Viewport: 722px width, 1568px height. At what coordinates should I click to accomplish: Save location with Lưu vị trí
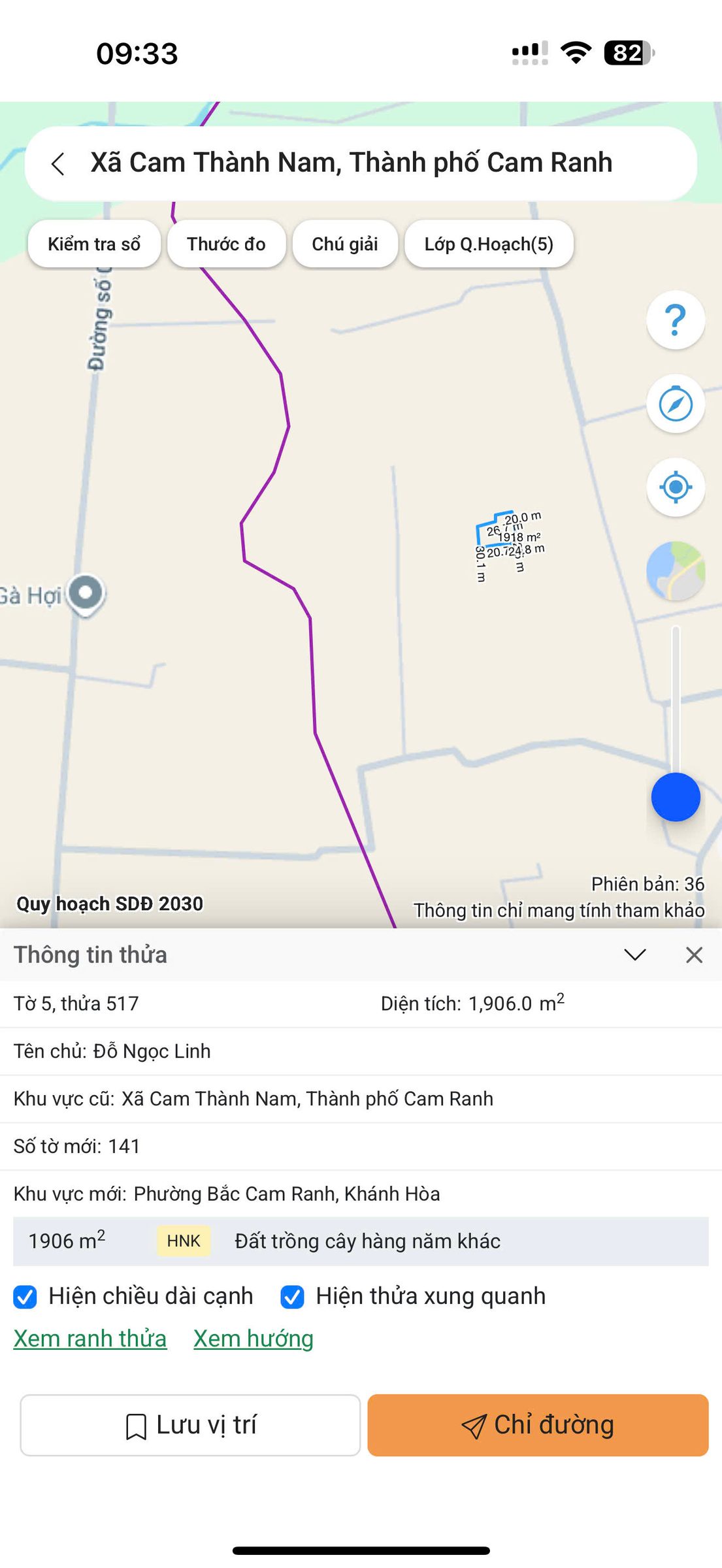190,1425
